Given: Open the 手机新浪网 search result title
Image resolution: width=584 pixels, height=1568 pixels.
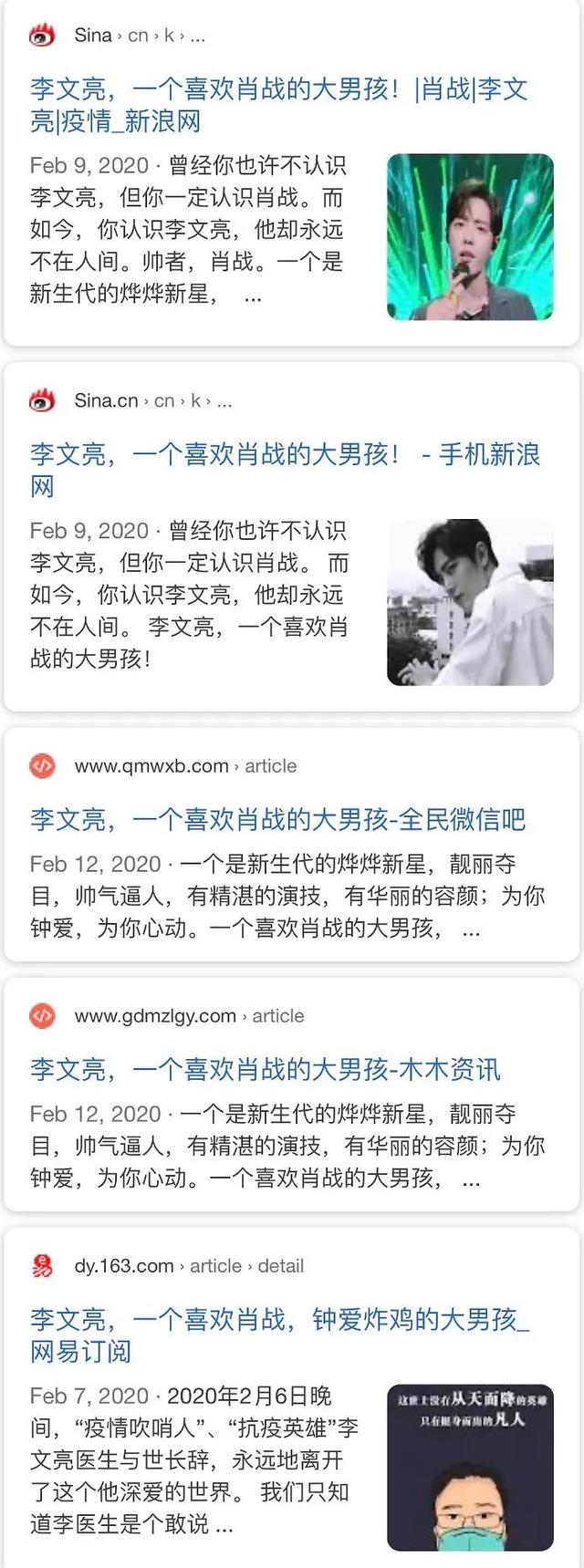Looking at the screenshot, I should (285, 469).
